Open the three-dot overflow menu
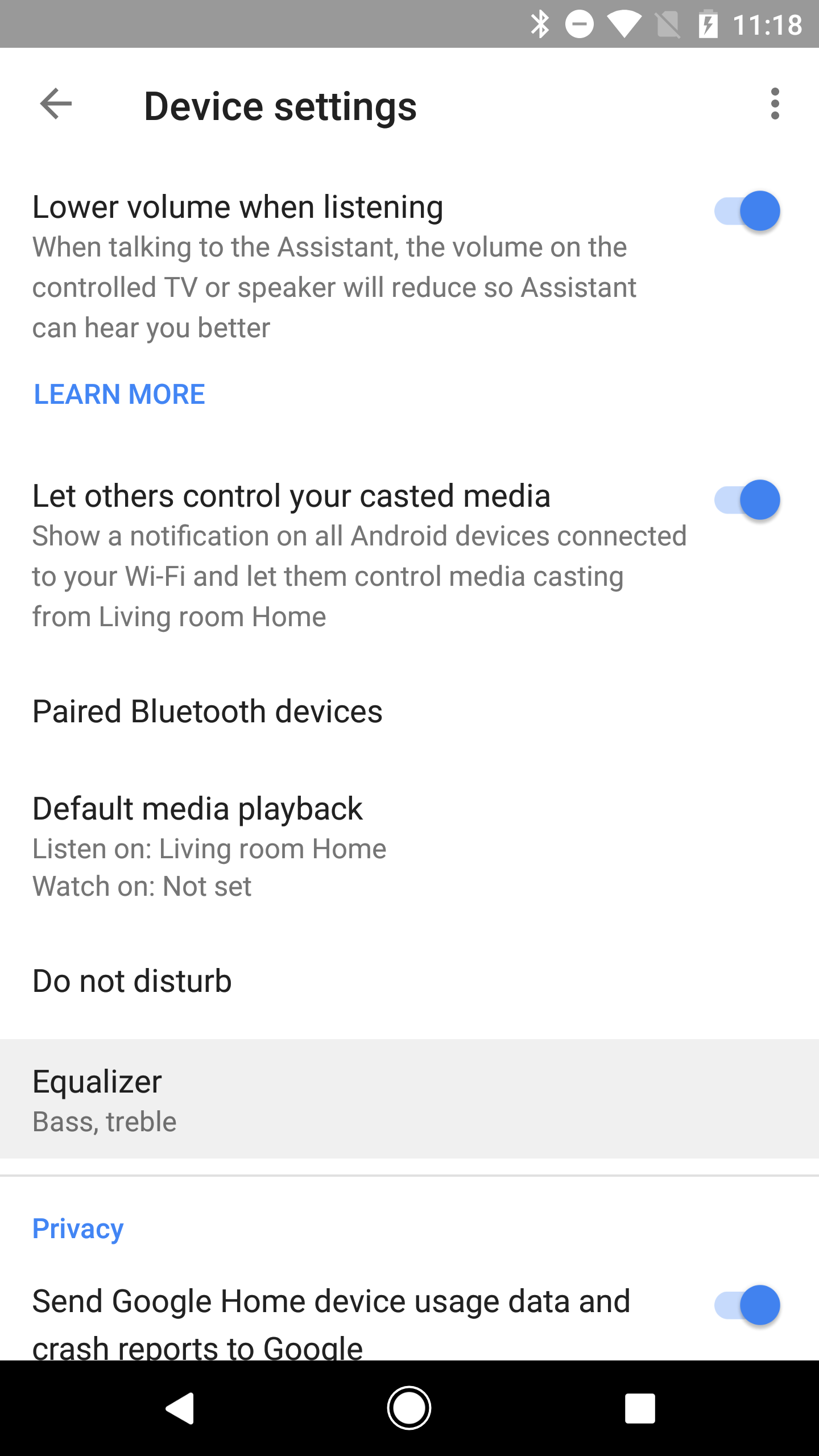Image resolution: width=819 pixels, height=1456 pixels. (776, 104)
